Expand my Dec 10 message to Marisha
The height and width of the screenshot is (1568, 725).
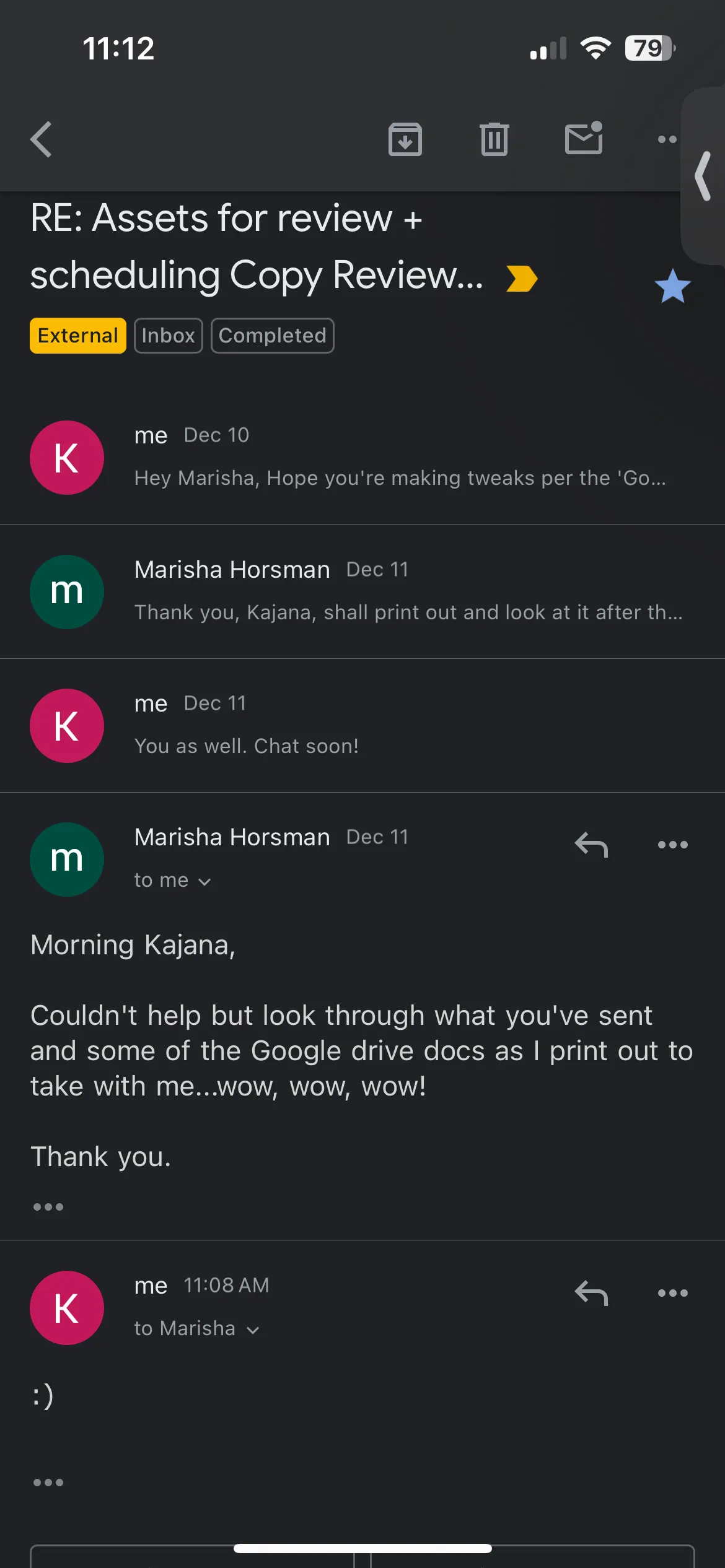362,458
